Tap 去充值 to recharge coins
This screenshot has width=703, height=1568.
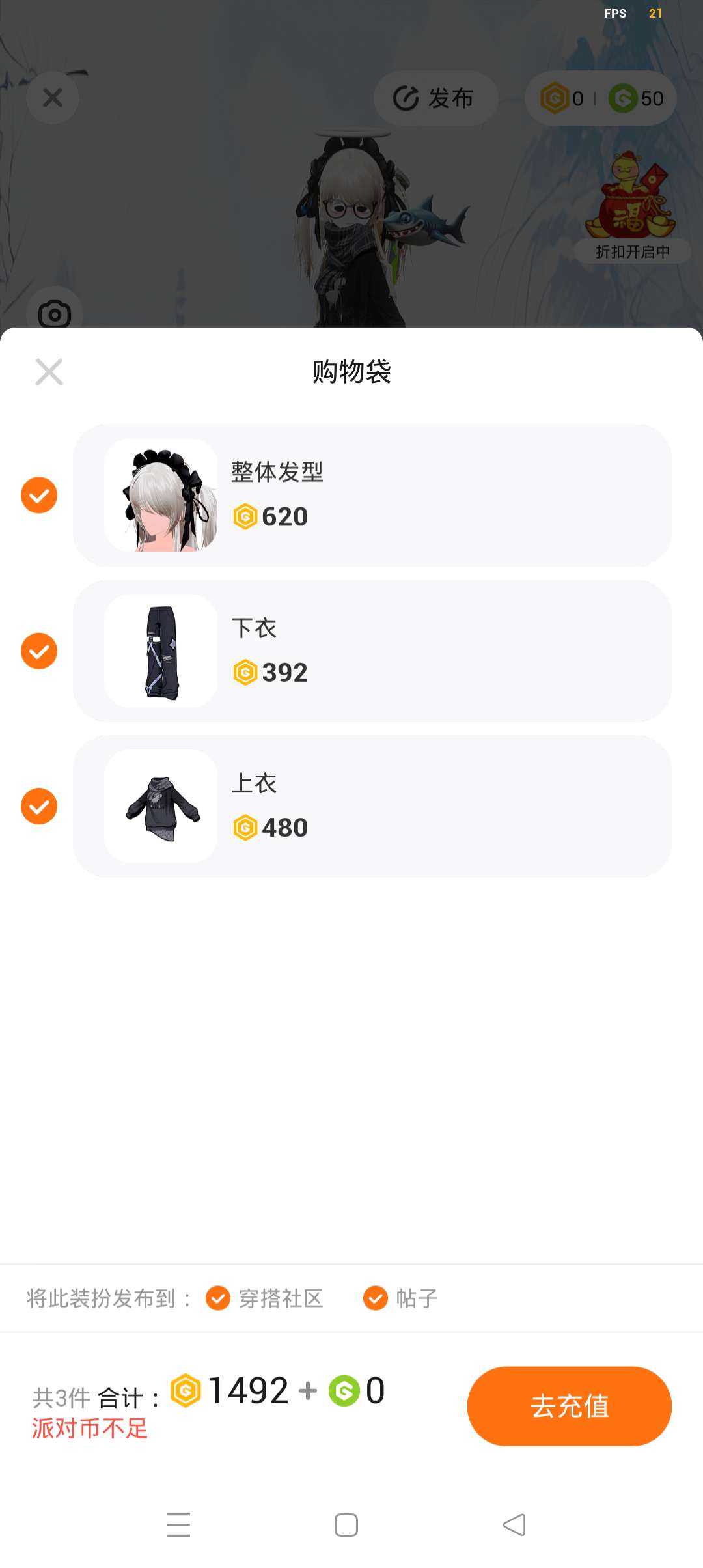click(x=569, y=1406)
